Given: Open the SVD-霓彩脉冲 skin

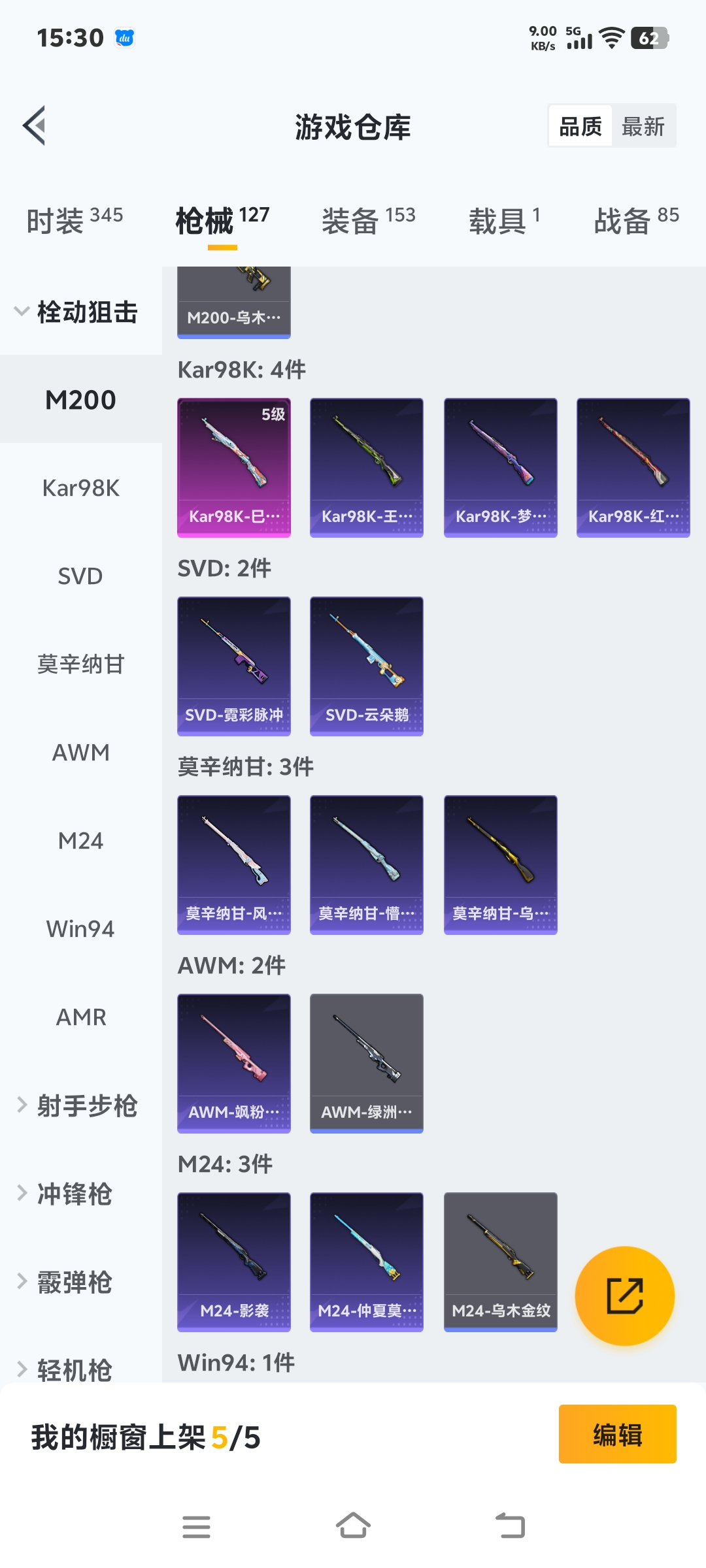Looking at the screenshot, I should point(234,666).
